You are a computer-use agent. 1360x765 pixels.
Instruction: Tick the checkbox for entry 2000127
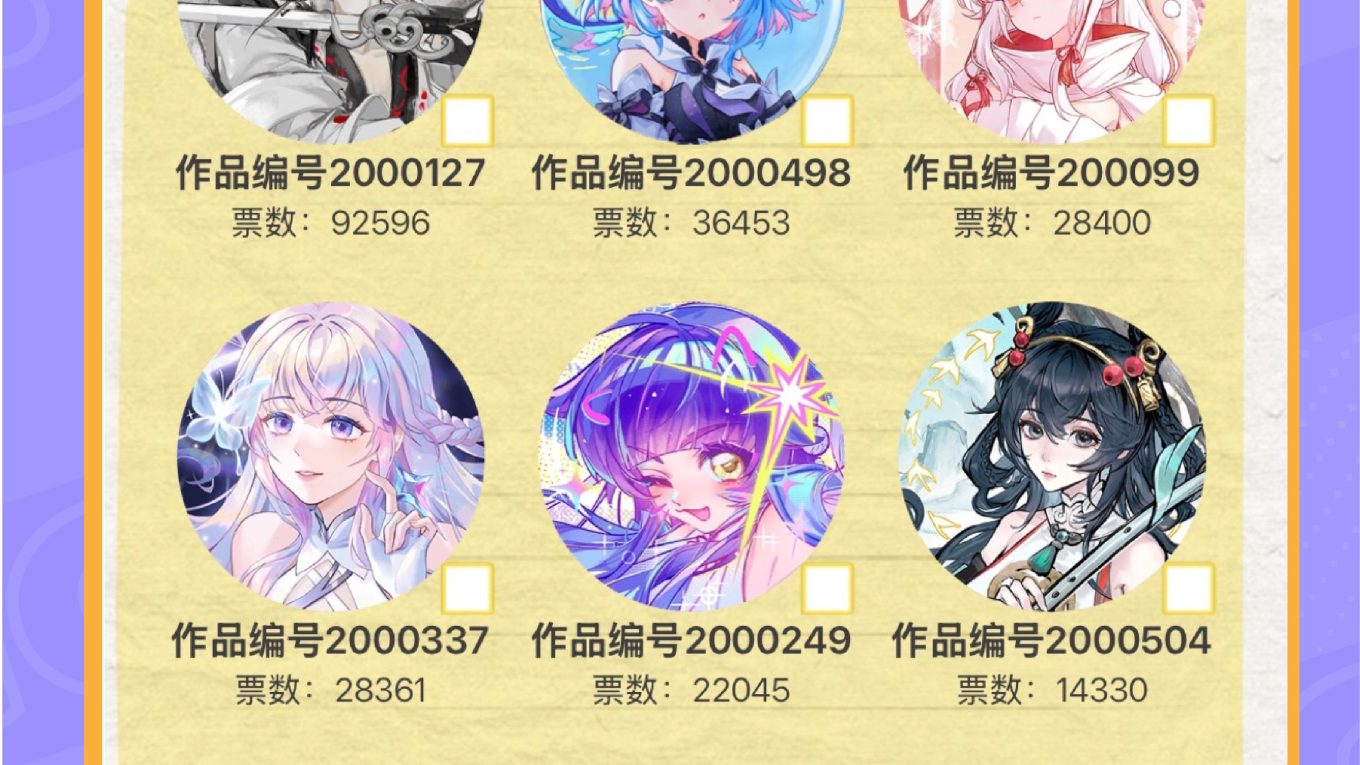[x=467, y=121]
